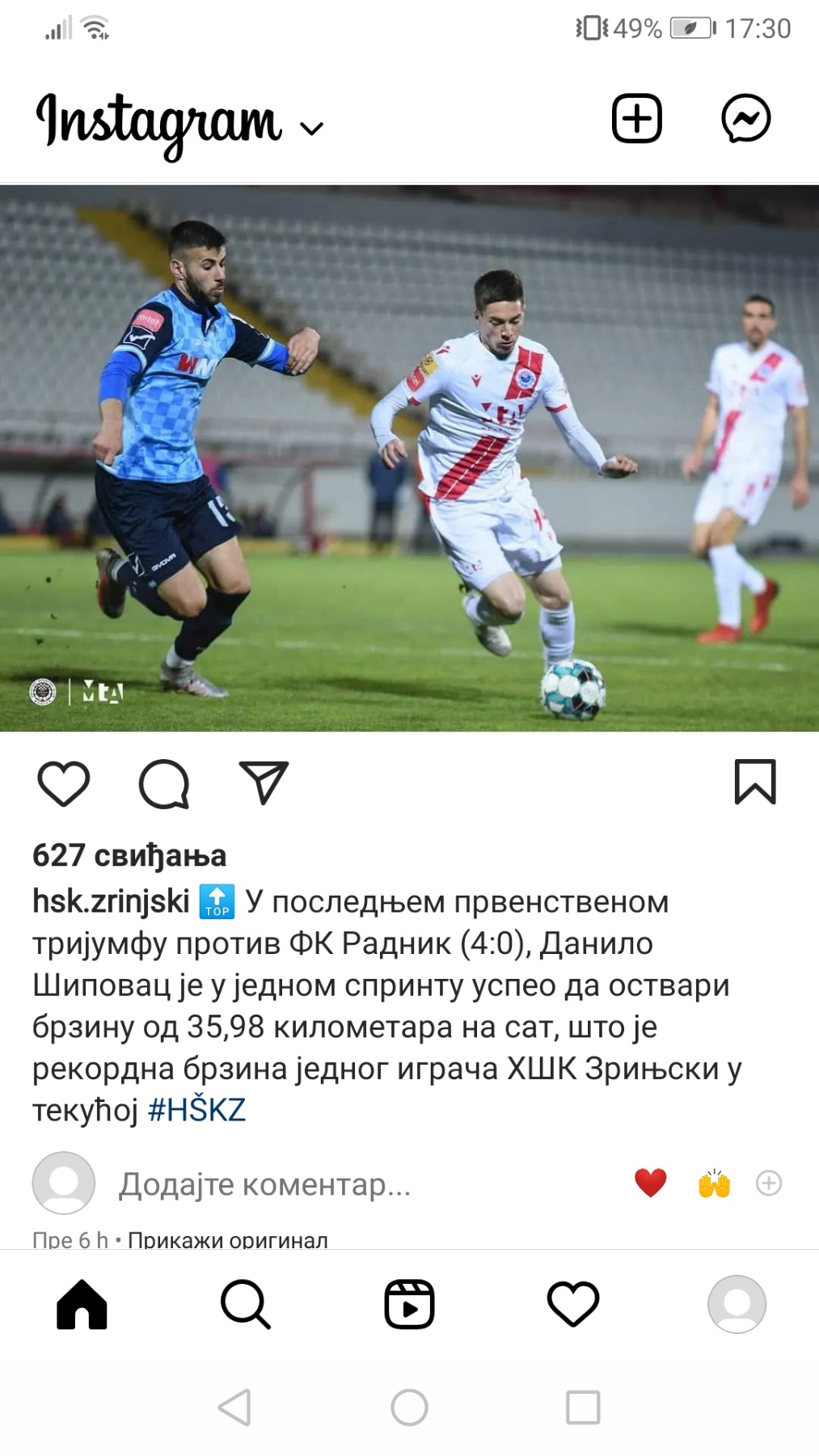819x1456 pixels.
Task: Open the hsk.zrinski profile from caption
Action: pyautogui.click(x=111, y=901)
